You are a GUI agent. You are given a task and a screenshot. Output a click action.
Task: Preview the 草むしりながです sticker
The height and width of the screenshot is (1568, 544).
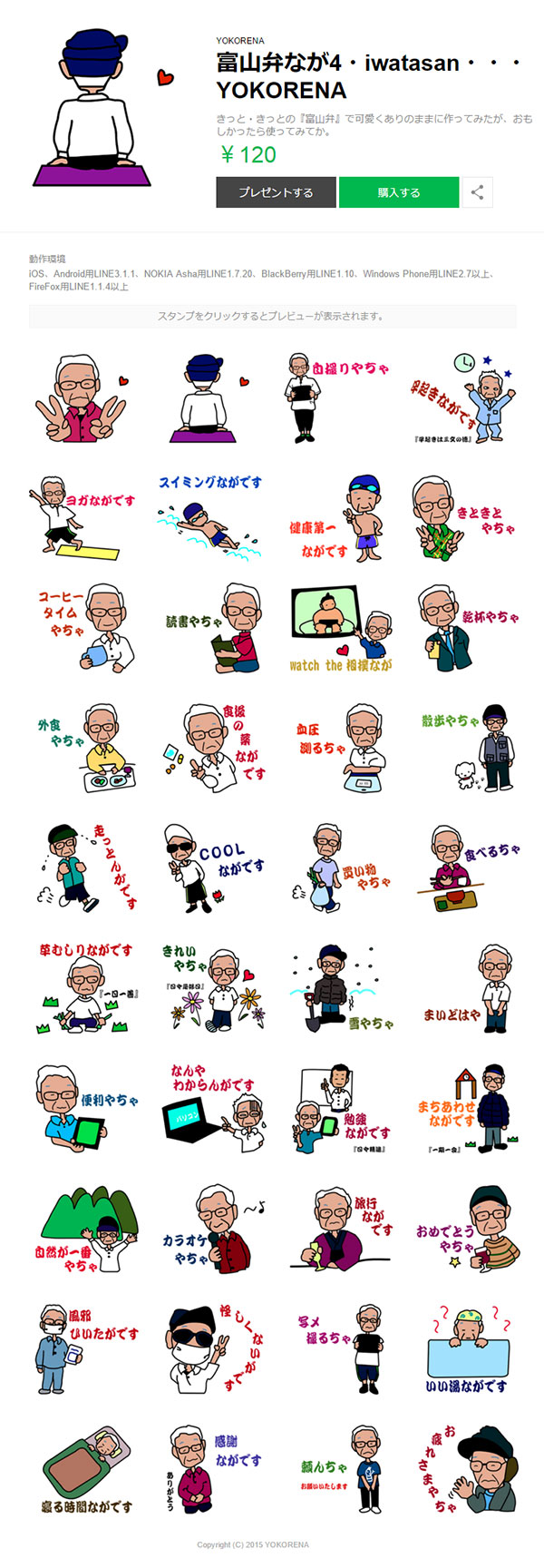pos(86,987)
